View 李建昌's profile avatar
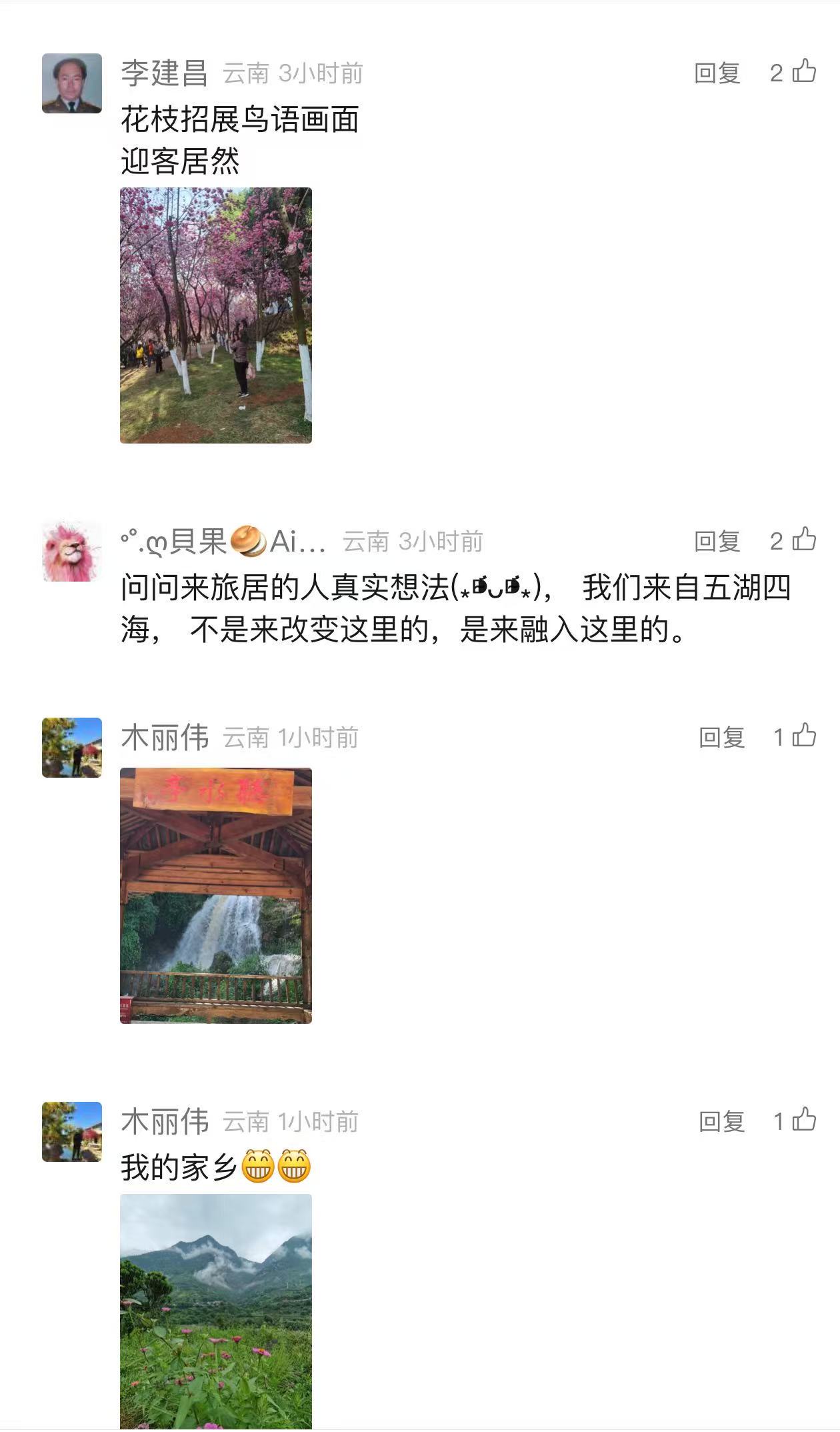 point(72,83)
